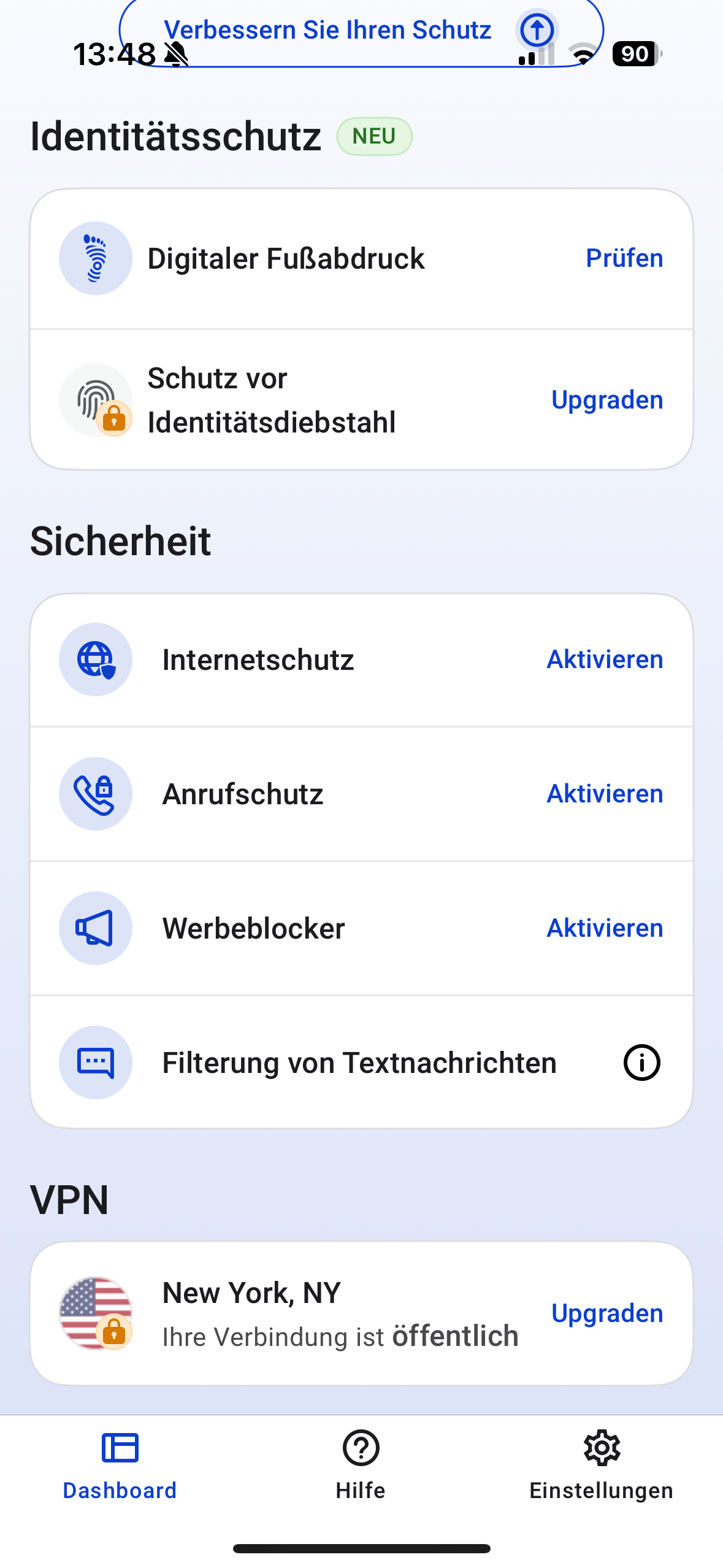Screen dimensions: 723x1568
Task: Open the Verbessern Sie Ihren Schutz banner
Action: pyautogui.click(x=327, y=29)
